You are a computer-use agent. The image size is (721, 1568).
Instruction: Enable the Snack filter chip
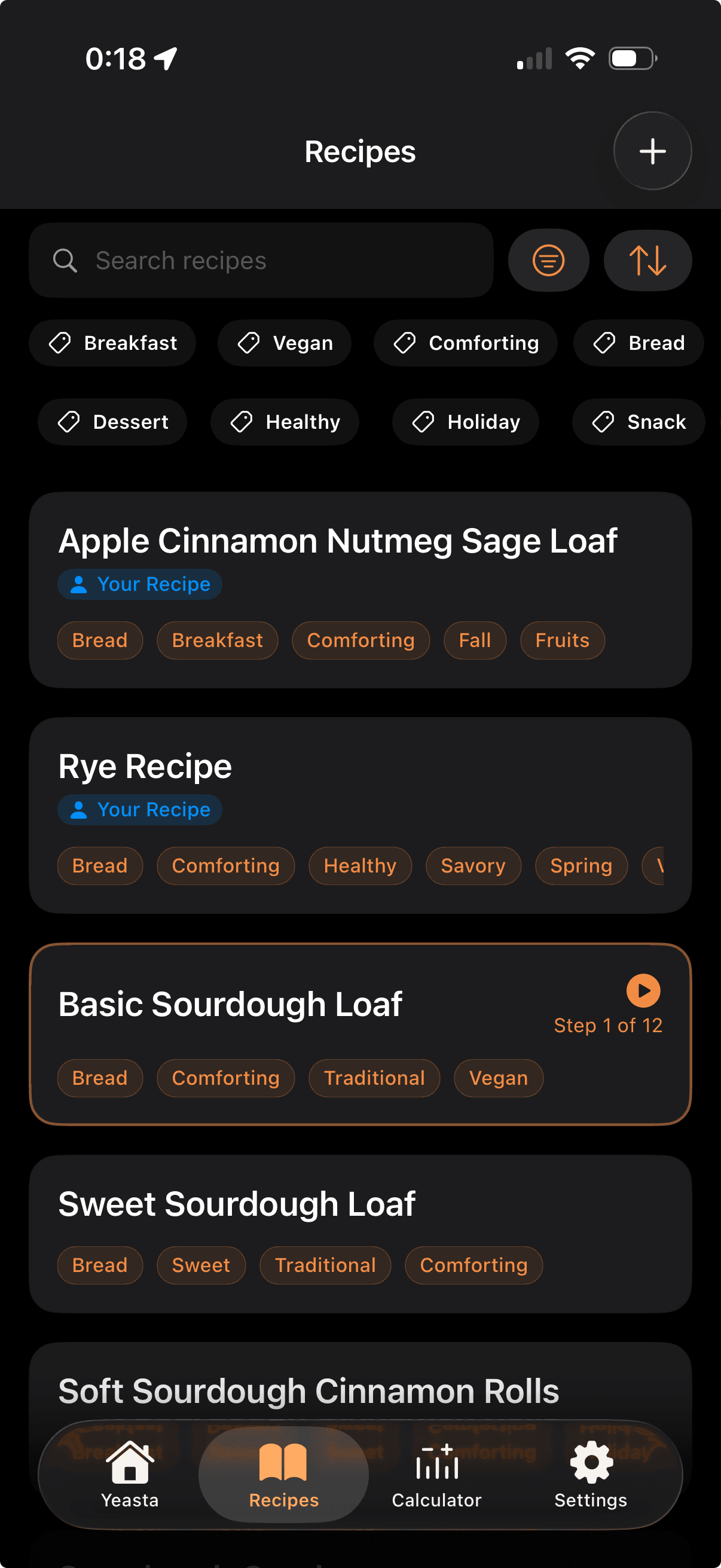(638, 421)
